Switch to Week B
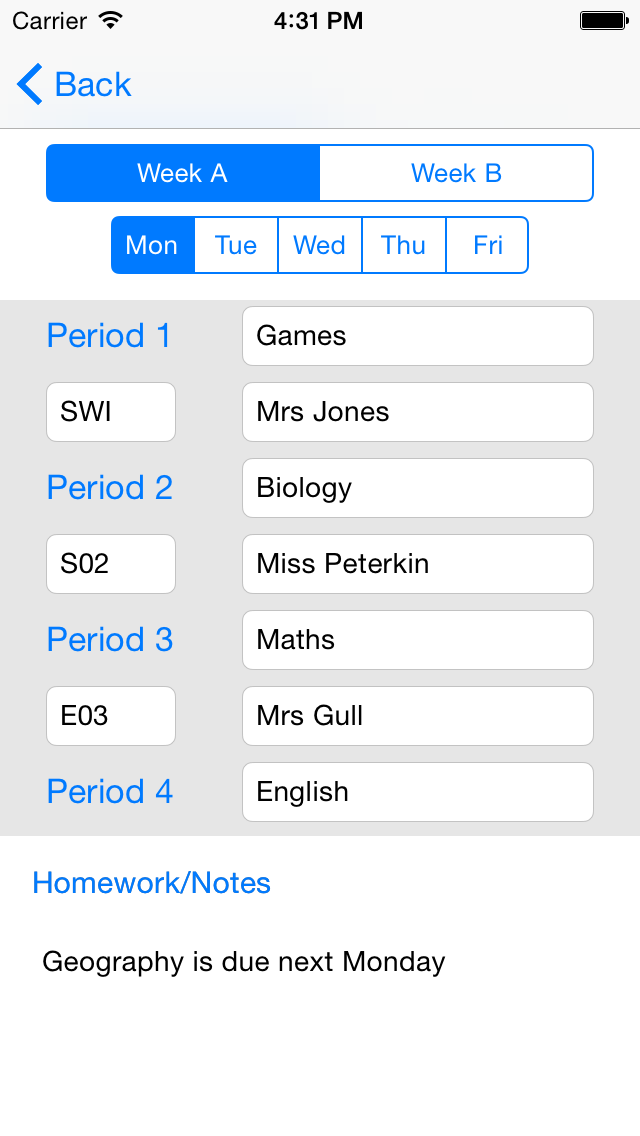 [x=456, y=173]
